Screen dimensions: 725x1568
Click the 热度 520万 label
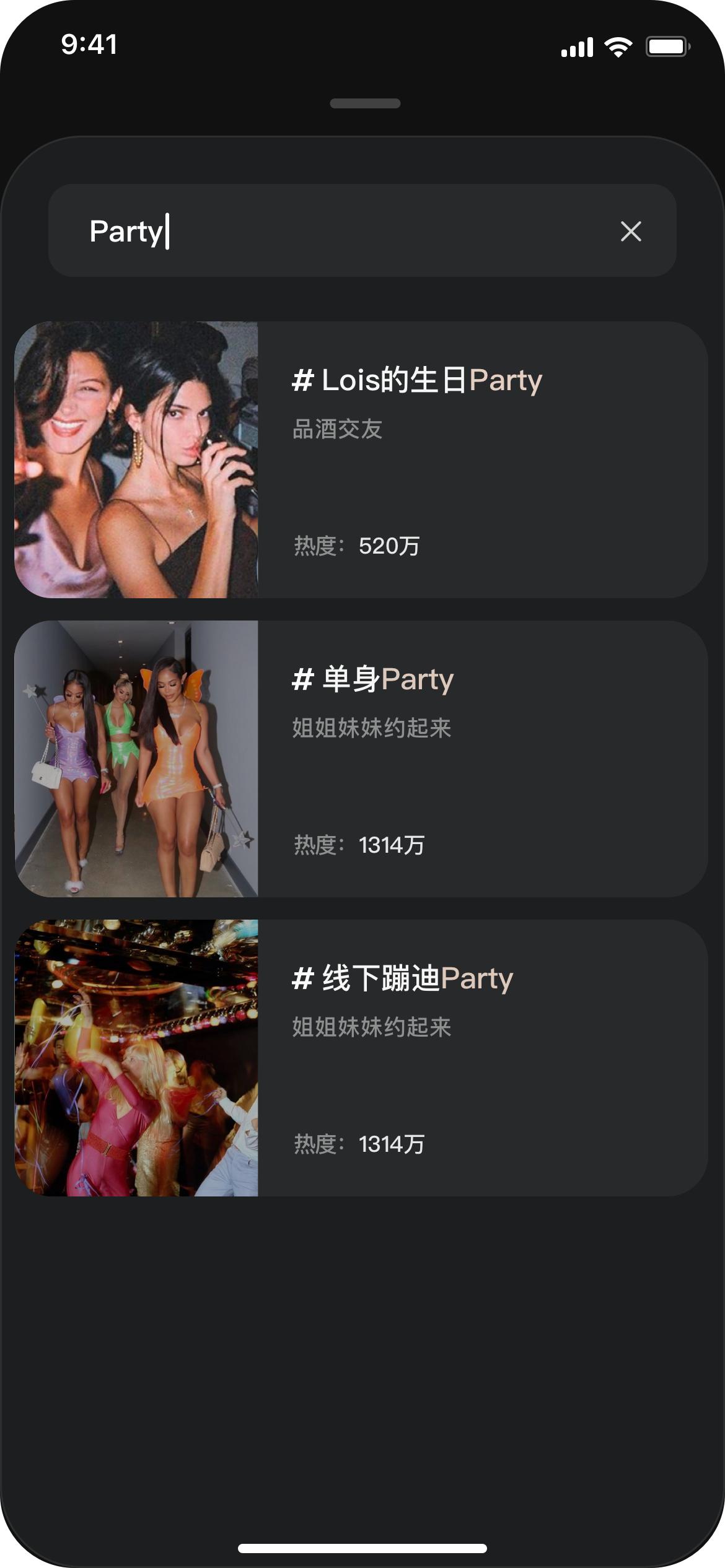(x=356, y=546)
